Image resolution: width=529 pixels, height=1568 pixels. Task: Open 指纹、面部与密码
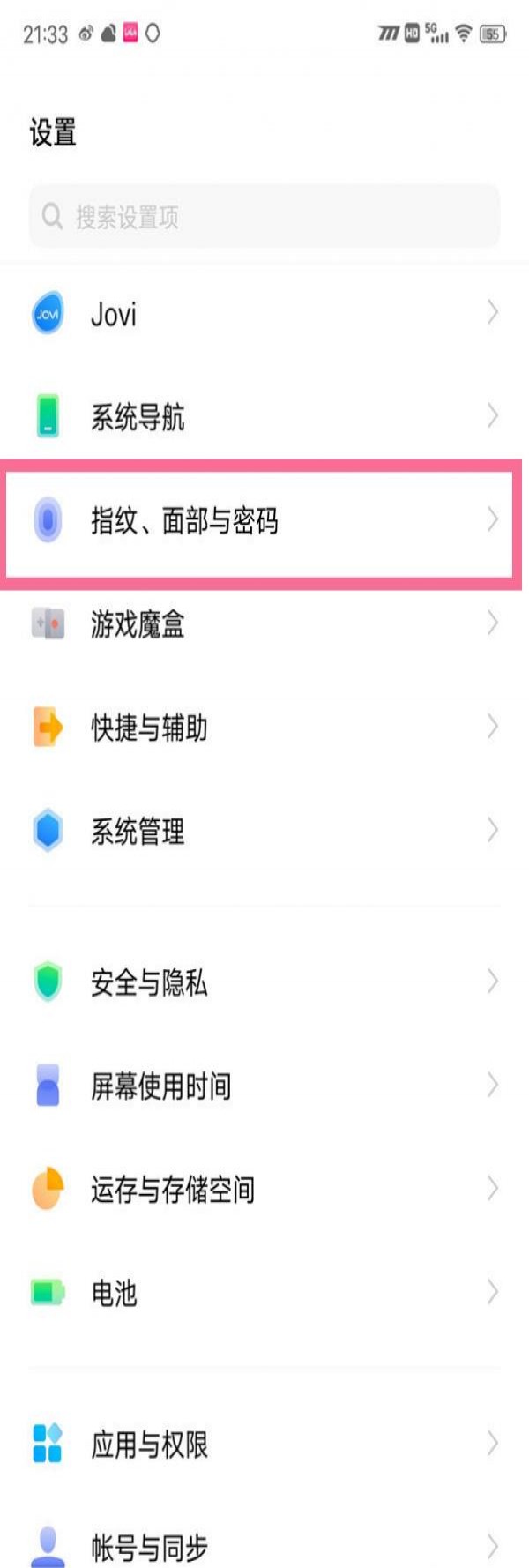point(264,520)
